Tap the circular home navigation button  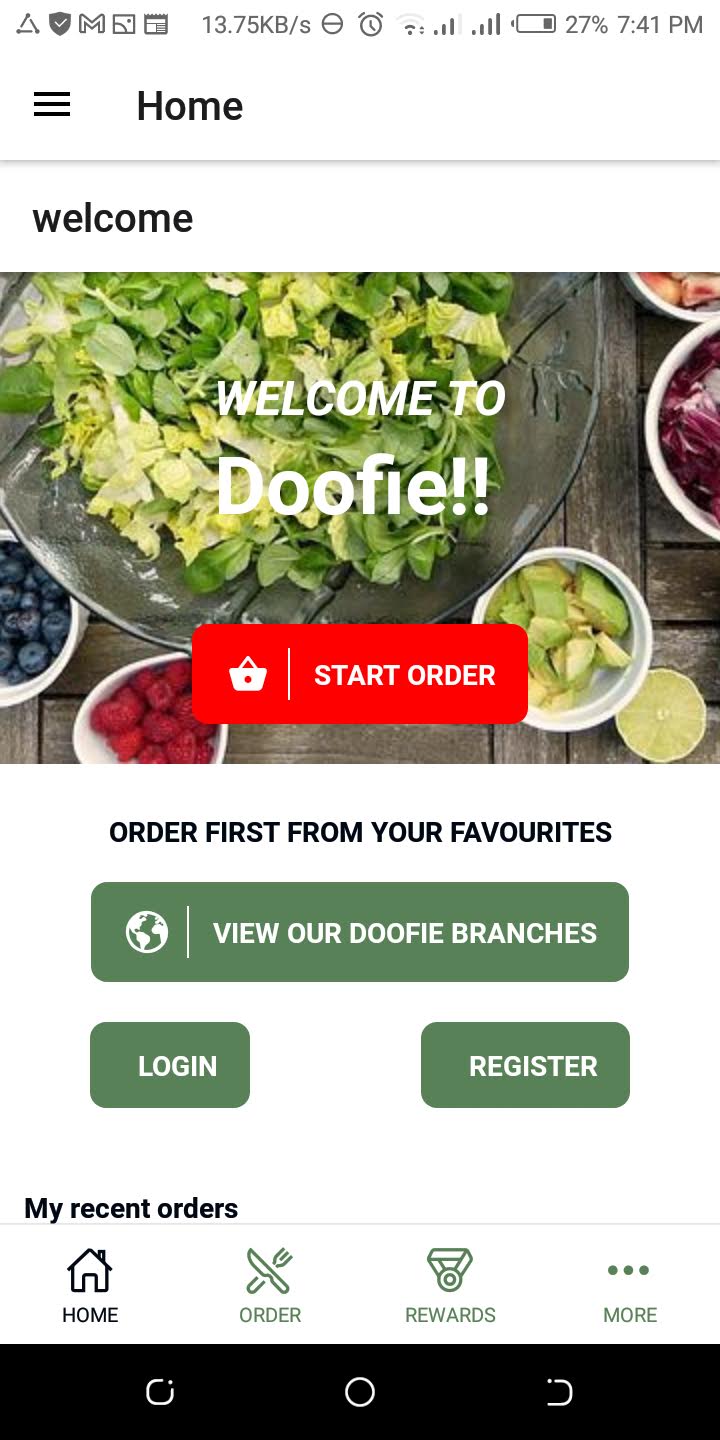pyautogui.click(x=360, y=1391)
